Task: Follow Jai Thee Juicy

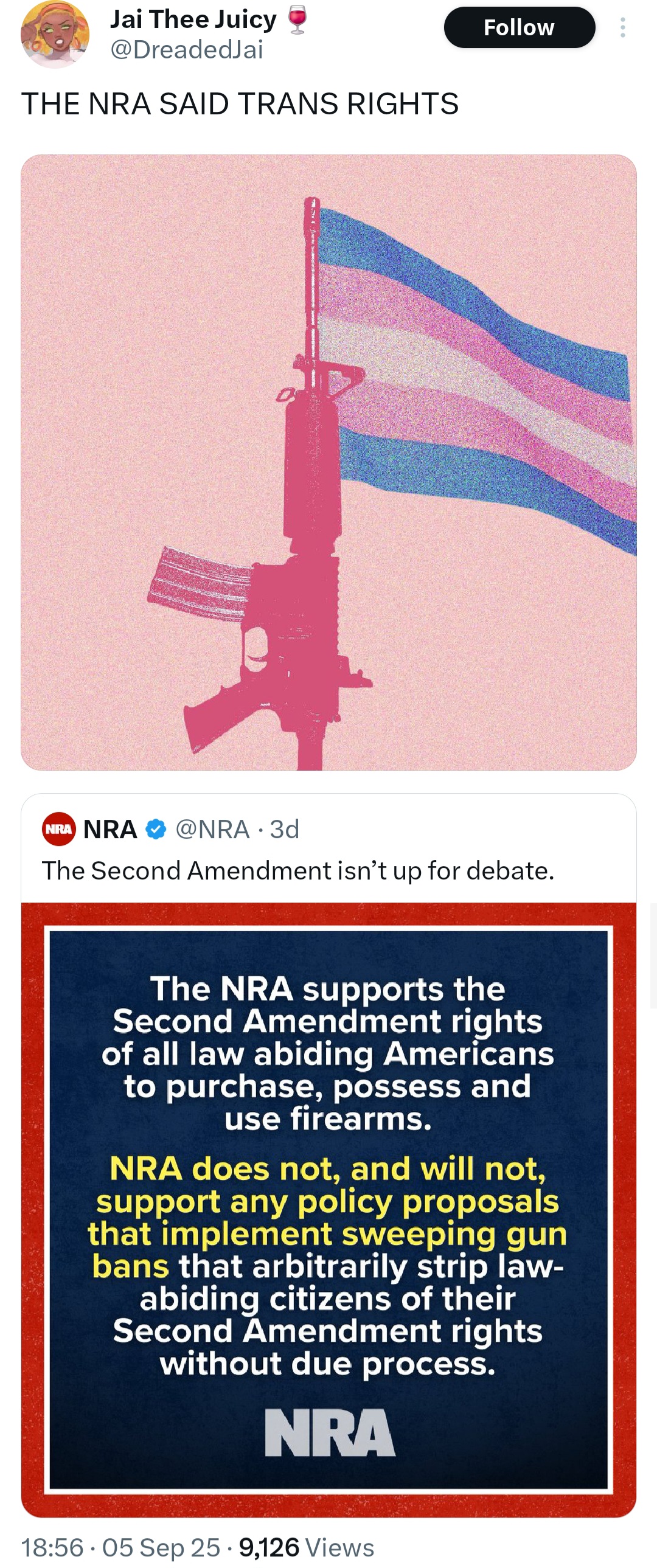Action: pyautogui.click(x=519, y=28)
